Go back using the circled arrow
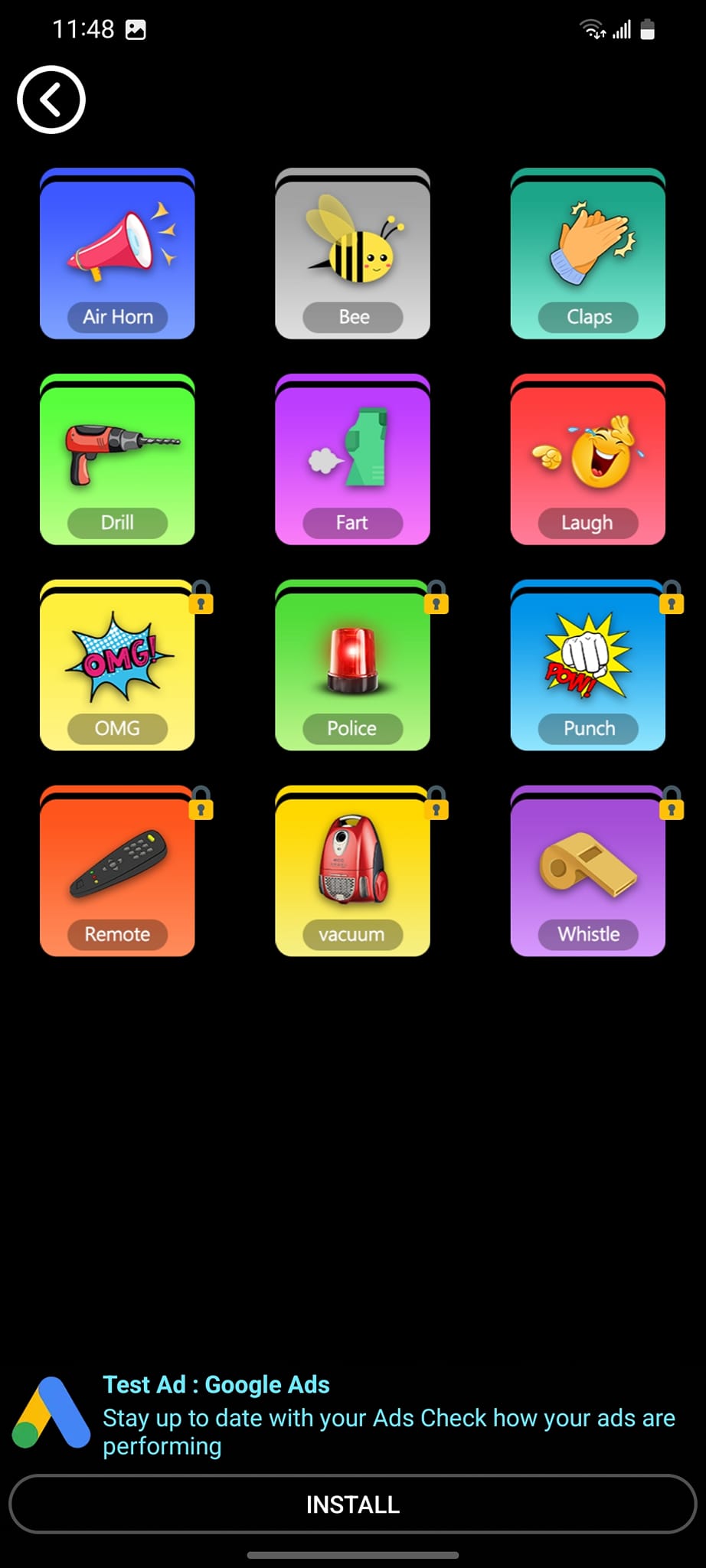This screenshot has height=1568, width=706. 51,100
